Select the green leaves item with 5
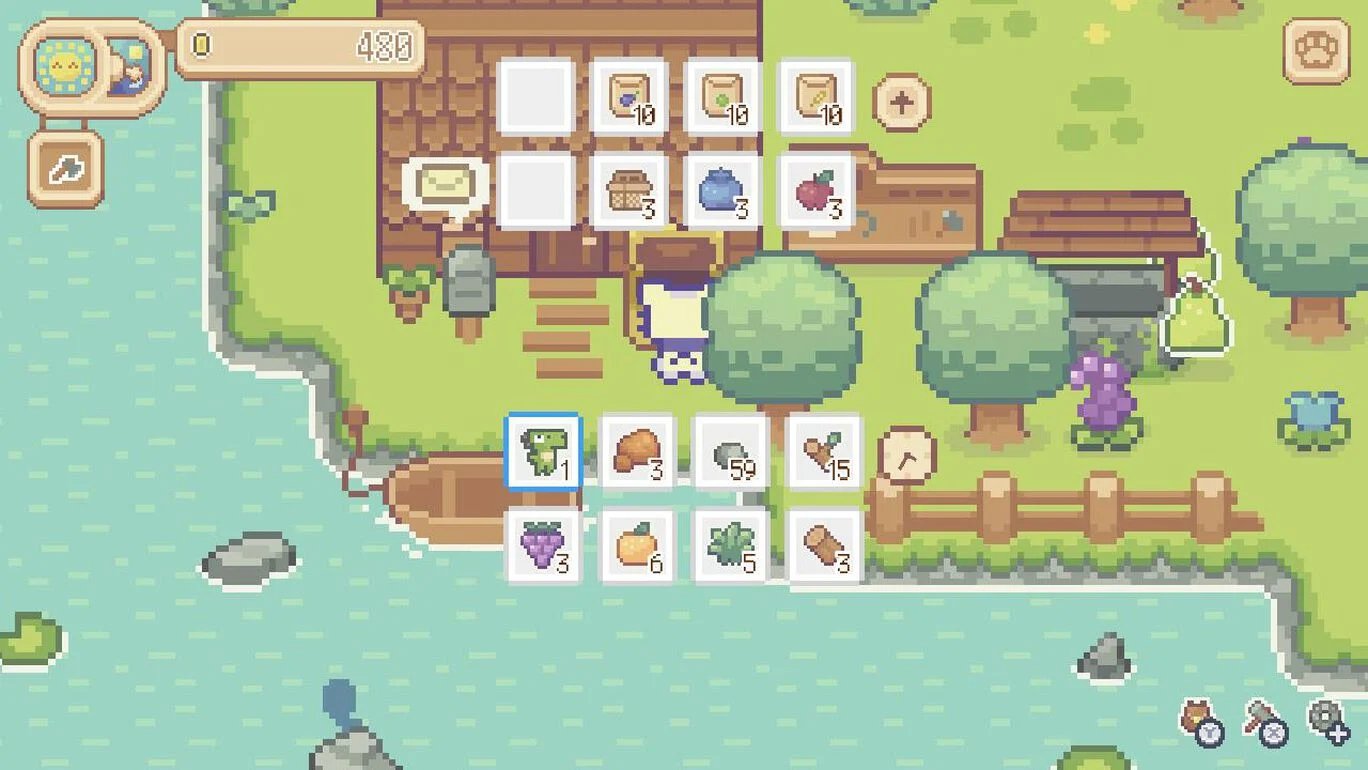Image resolution: width=1368 pixels, height=770 pixels. pos(731,546)
